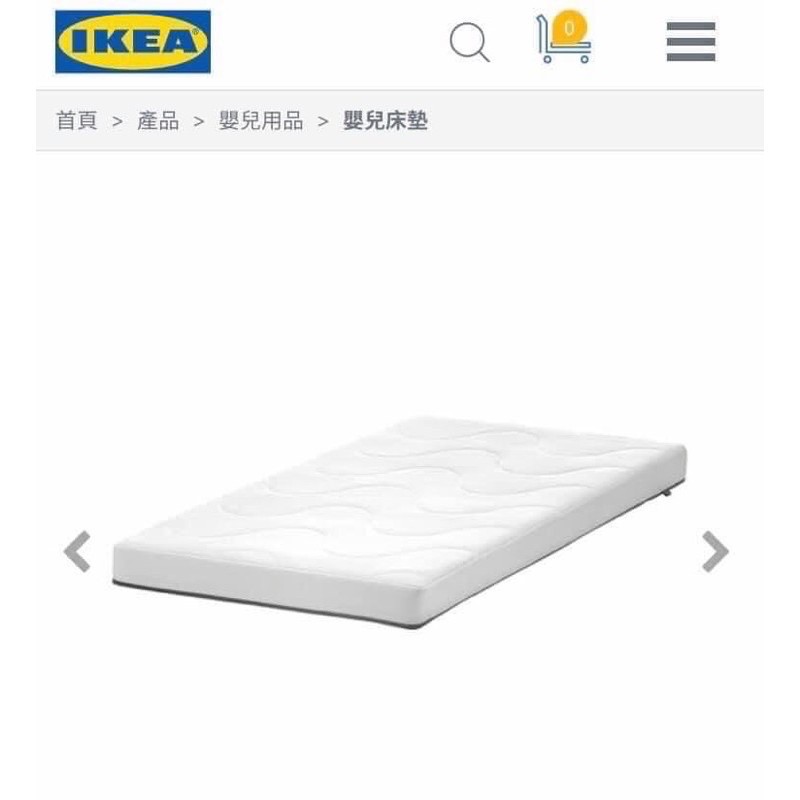Go to 首頁 in the breadcrumb
Image resolution: width=800 pixels, height=800 pixels.
click(77, 121)
